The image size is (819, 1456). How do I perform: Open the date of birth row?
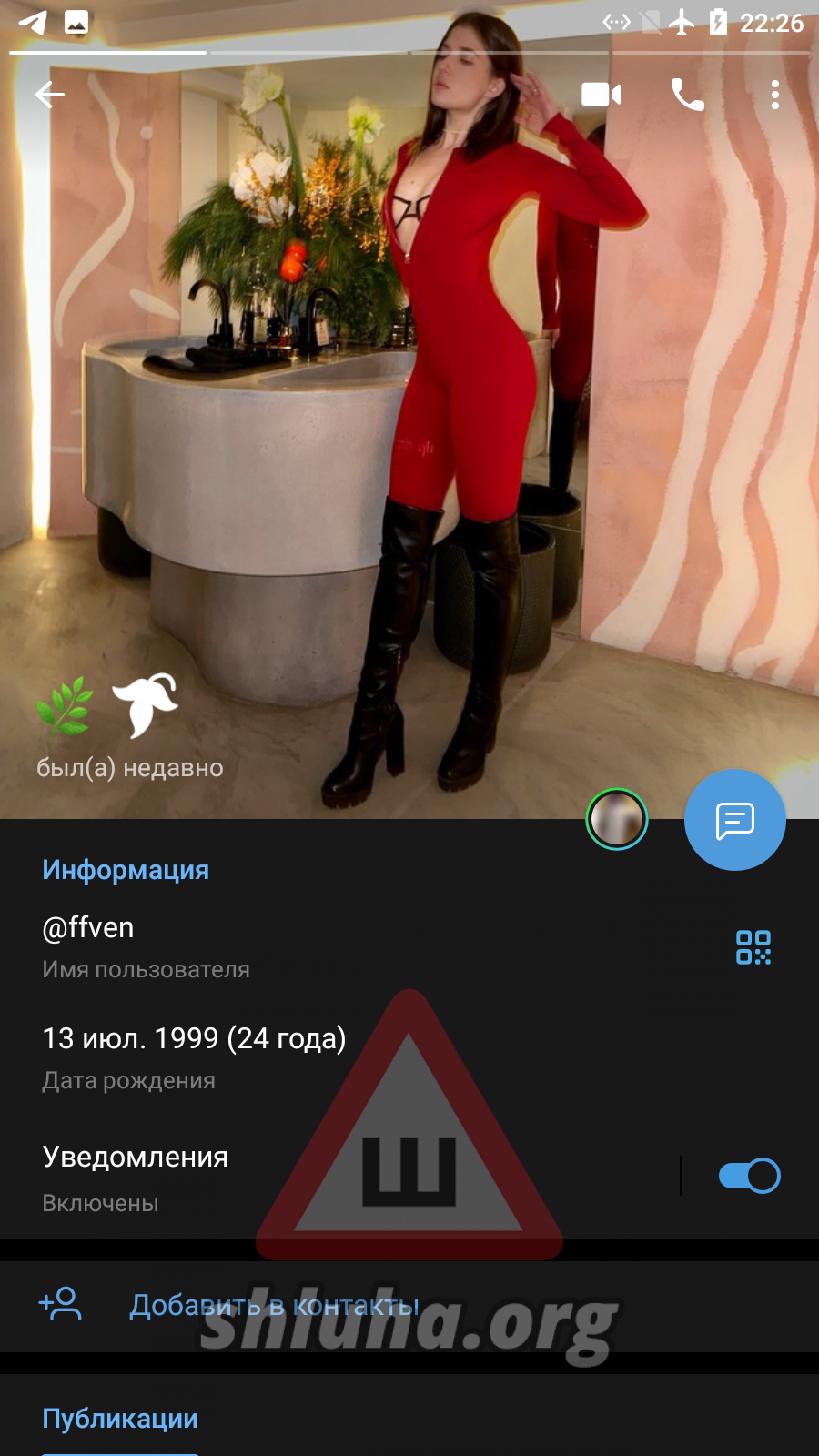pyautogui.click(x=409, y=1058)
